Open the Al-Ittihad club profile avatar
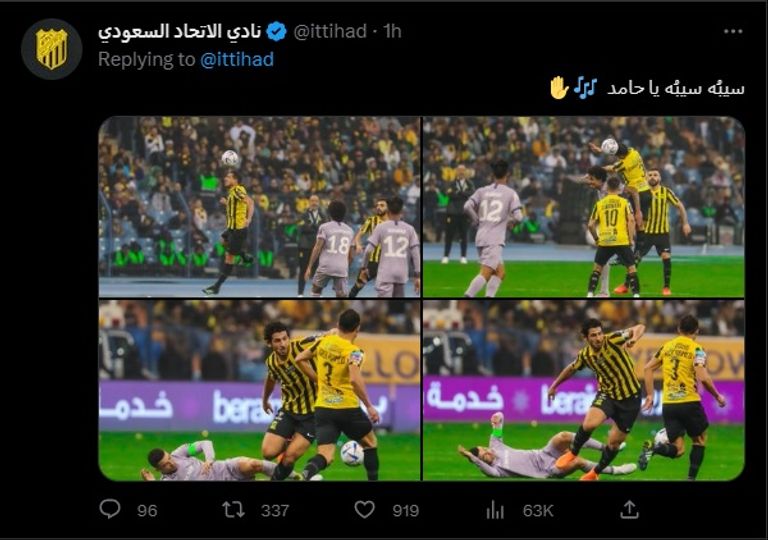Image resolution: width=768 pixels, height=540 pixels. [52, 48]
